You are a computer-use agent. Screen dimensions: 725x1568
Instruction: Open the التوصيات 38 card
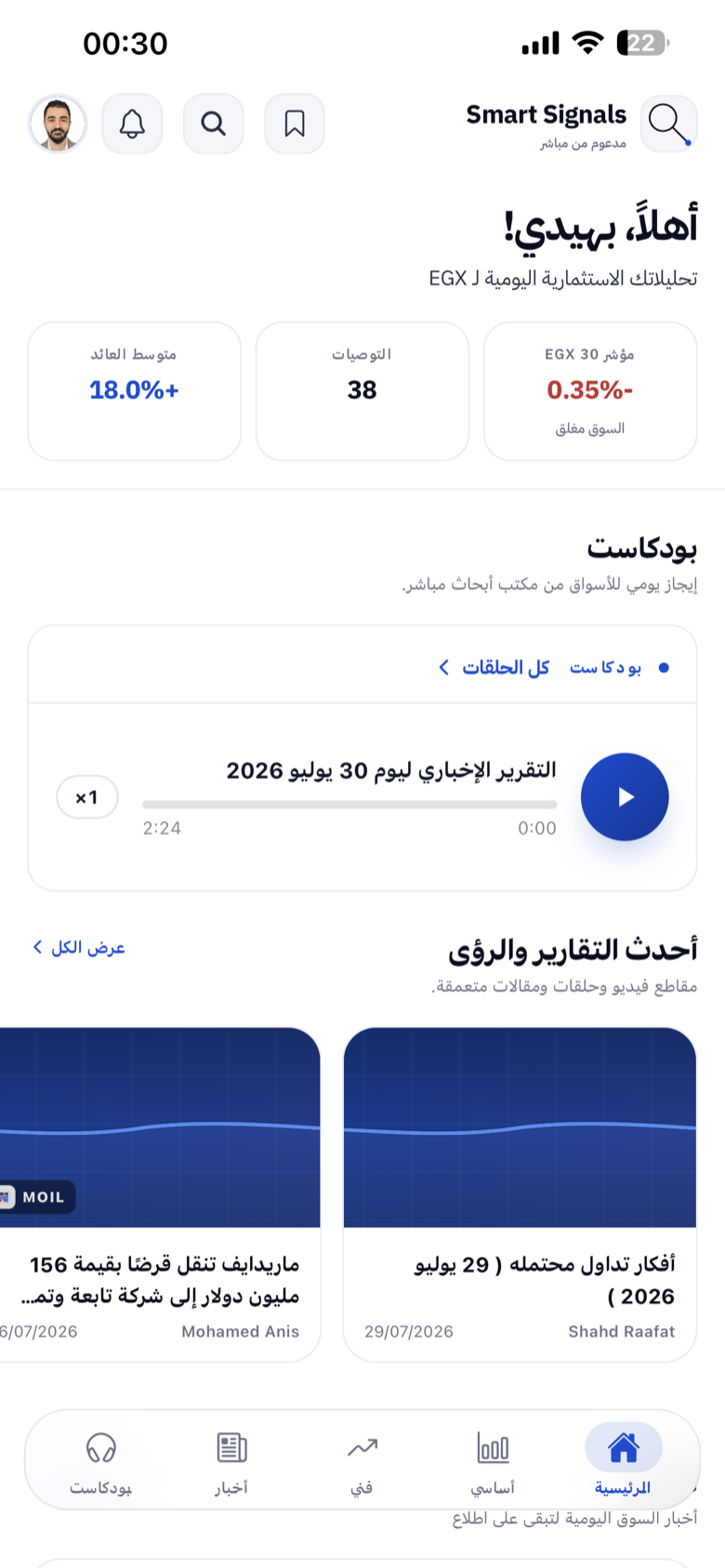point(362,391)
